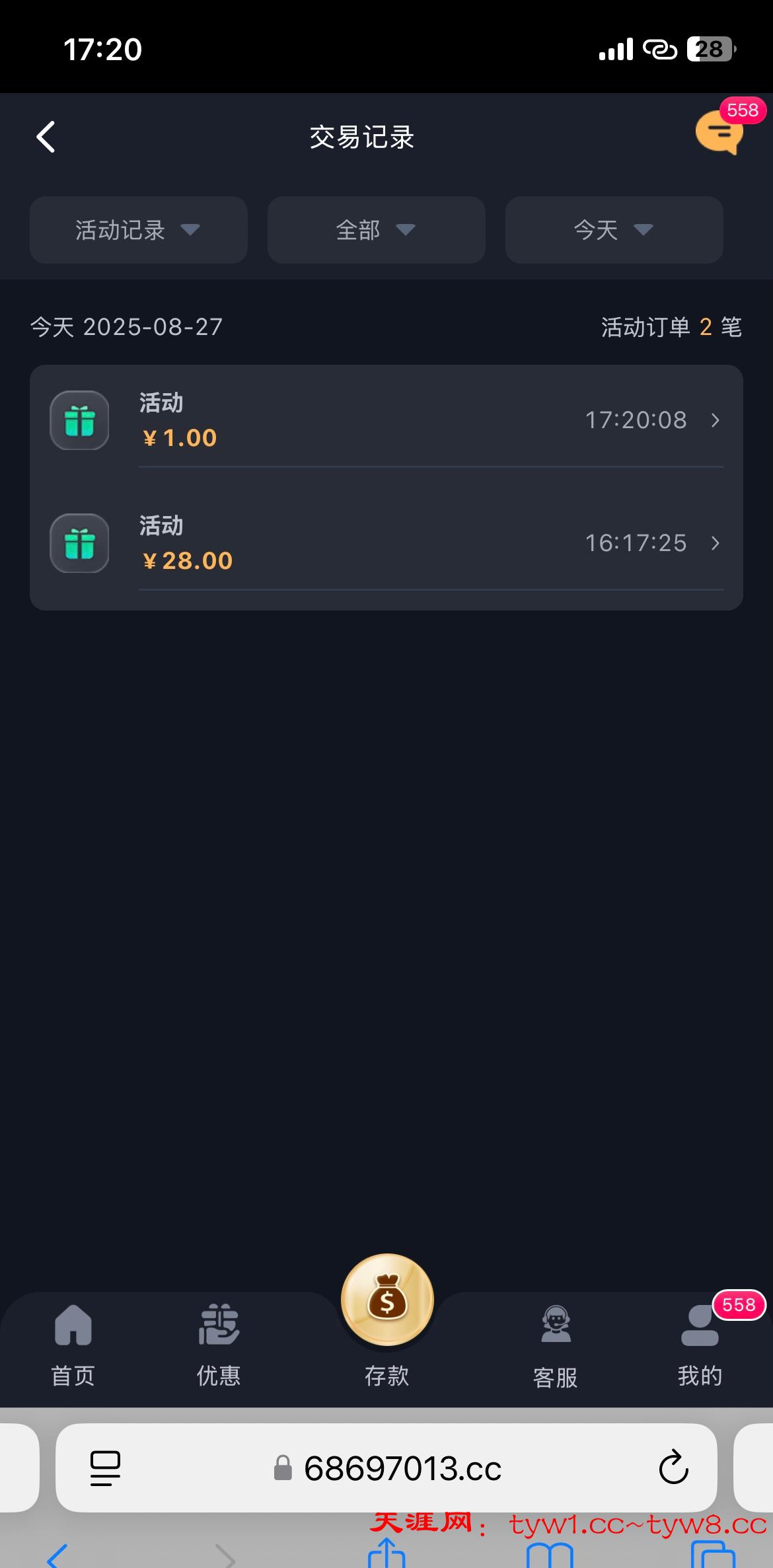The image size is (773, 1568).
Task: Tap the 68697013.cc address bar
Action: click(x=402, y=1468)
